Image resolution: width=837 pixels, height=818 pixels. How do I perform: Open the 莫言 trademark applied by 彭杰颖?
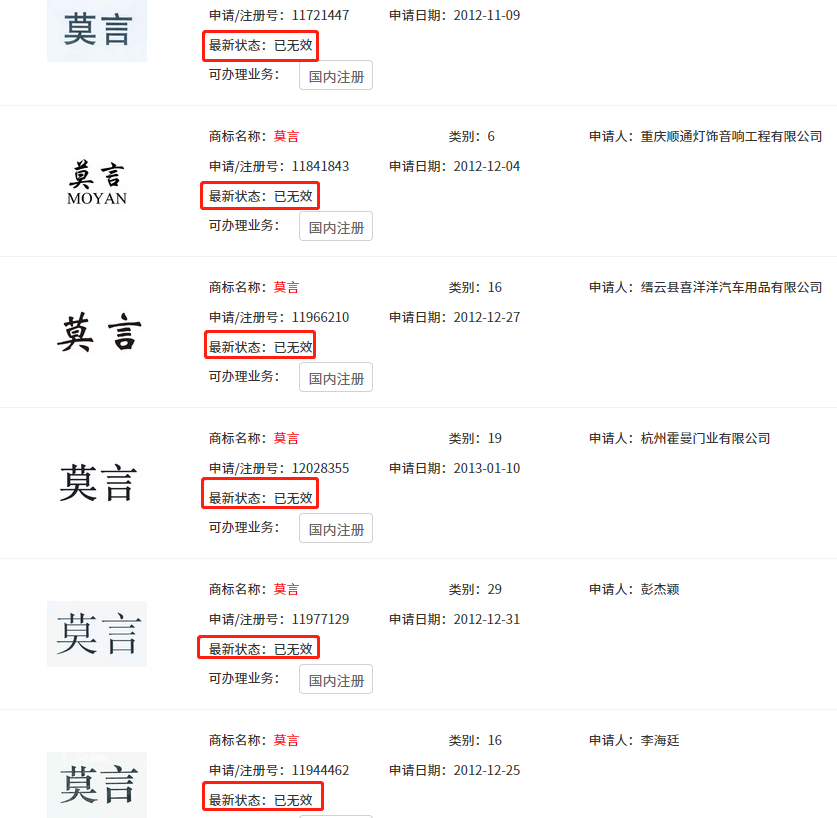(x=286, y=589)
